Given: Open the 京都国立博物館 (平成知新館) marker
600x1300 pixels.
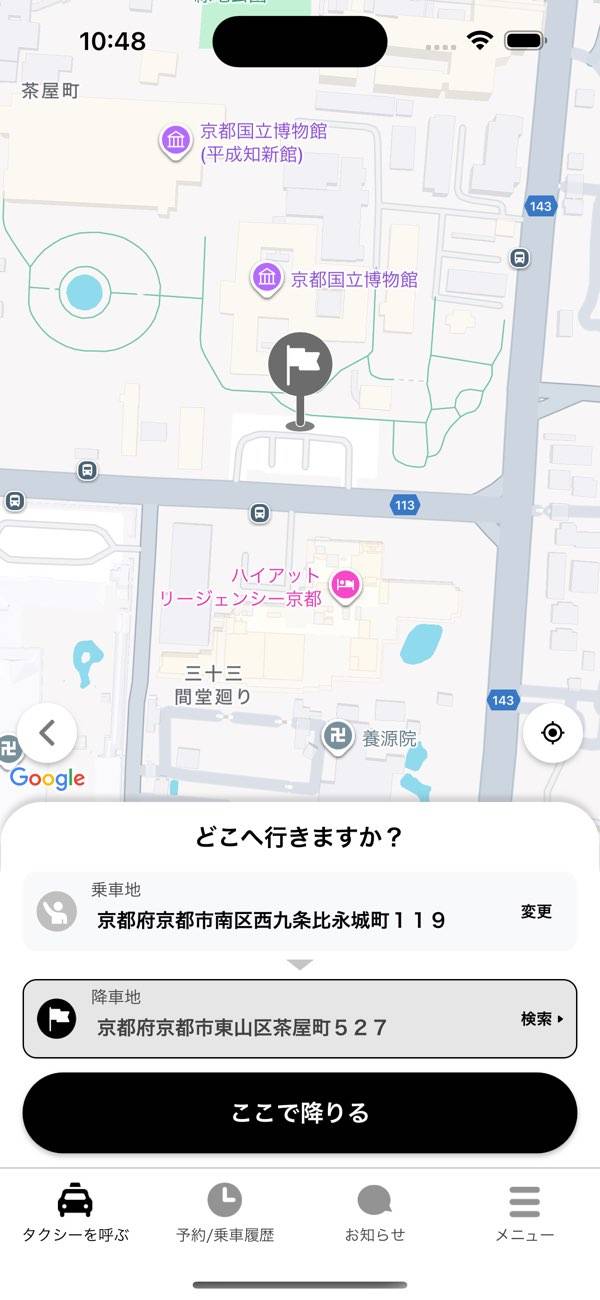Looking at the screenshot, I should point(177,141).
